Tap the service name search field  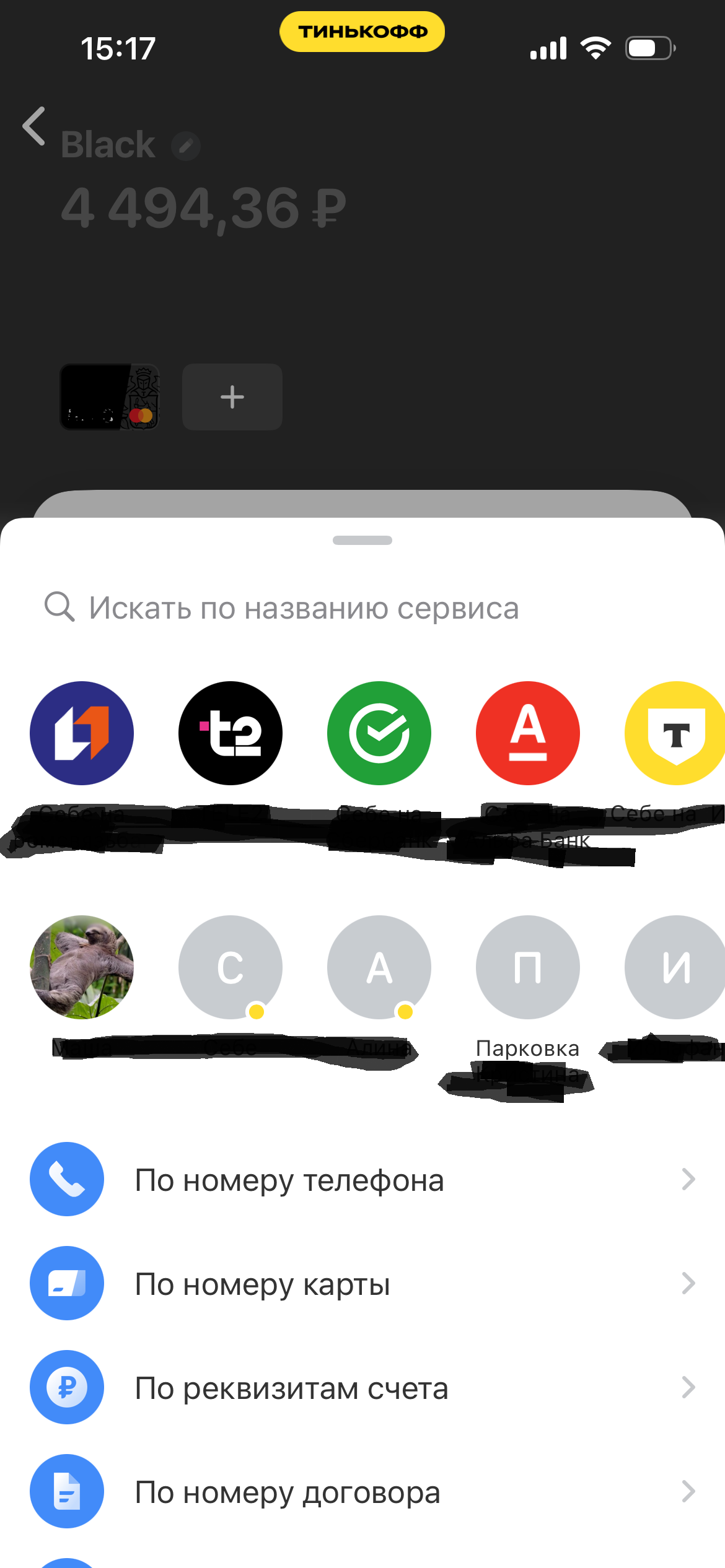point(304,608)
